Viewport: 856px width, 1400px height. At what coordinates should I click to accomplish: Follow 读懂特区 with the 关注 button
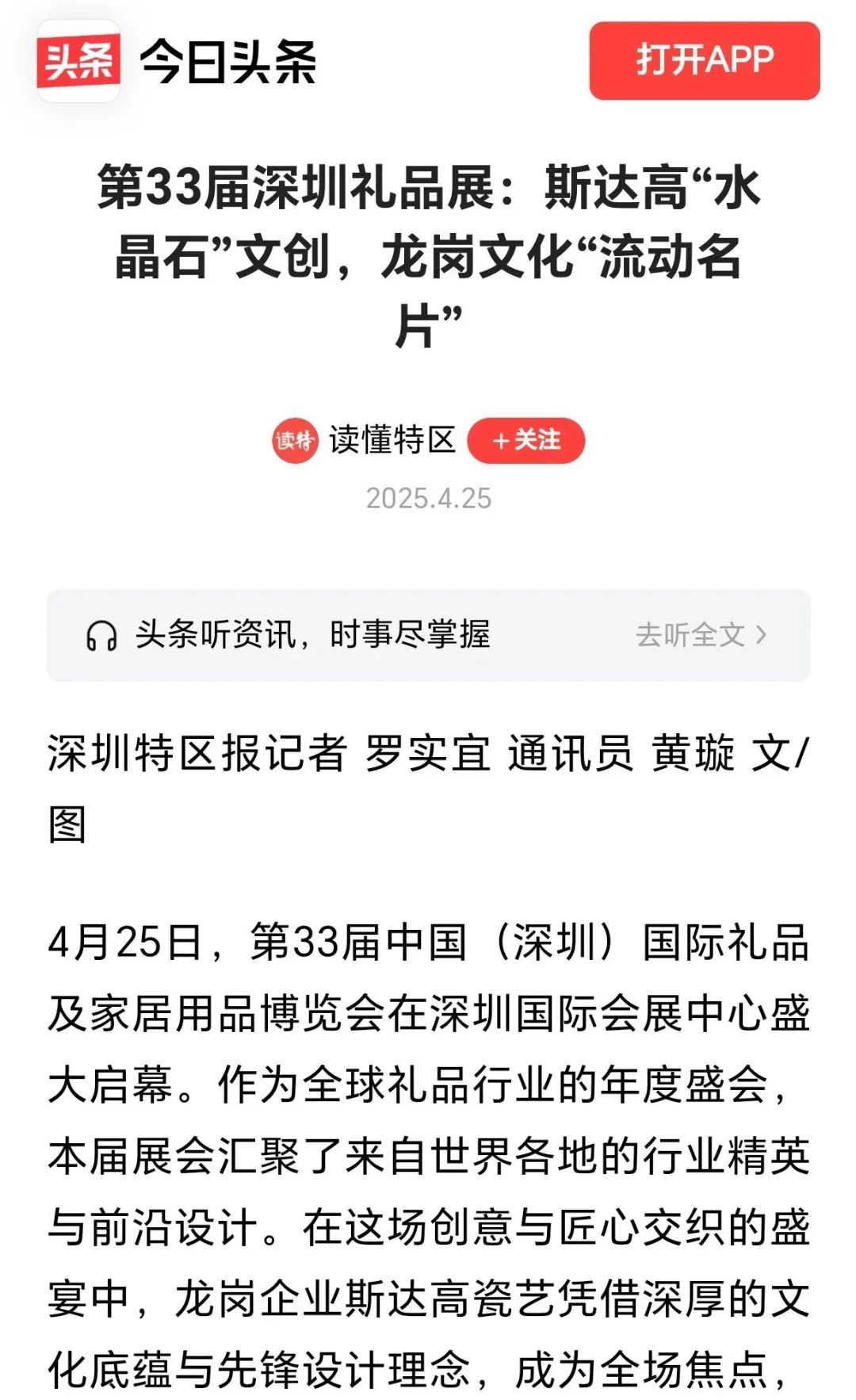pyautogui.click(x=526, y=440)
